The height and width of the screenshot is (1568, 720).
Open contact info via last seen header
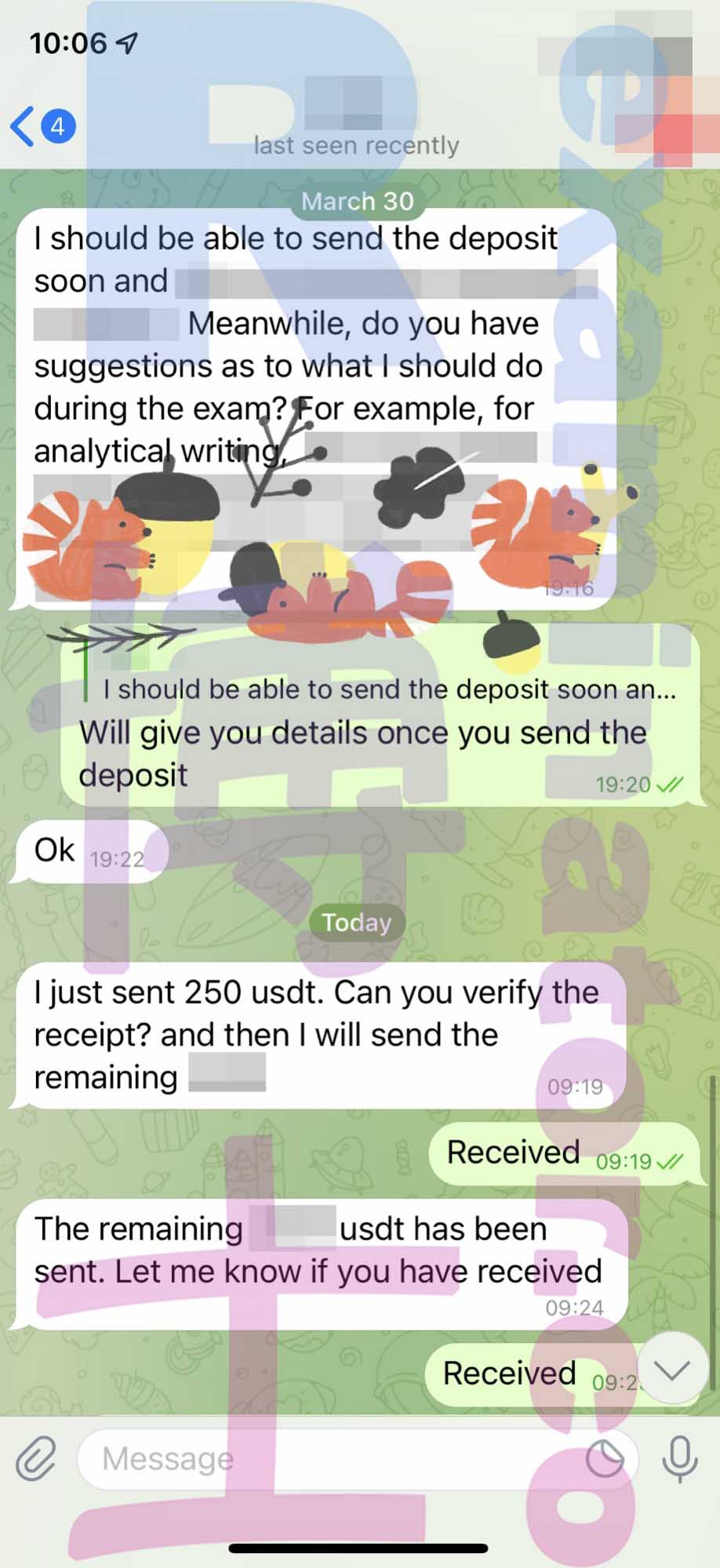click(356, 145)
